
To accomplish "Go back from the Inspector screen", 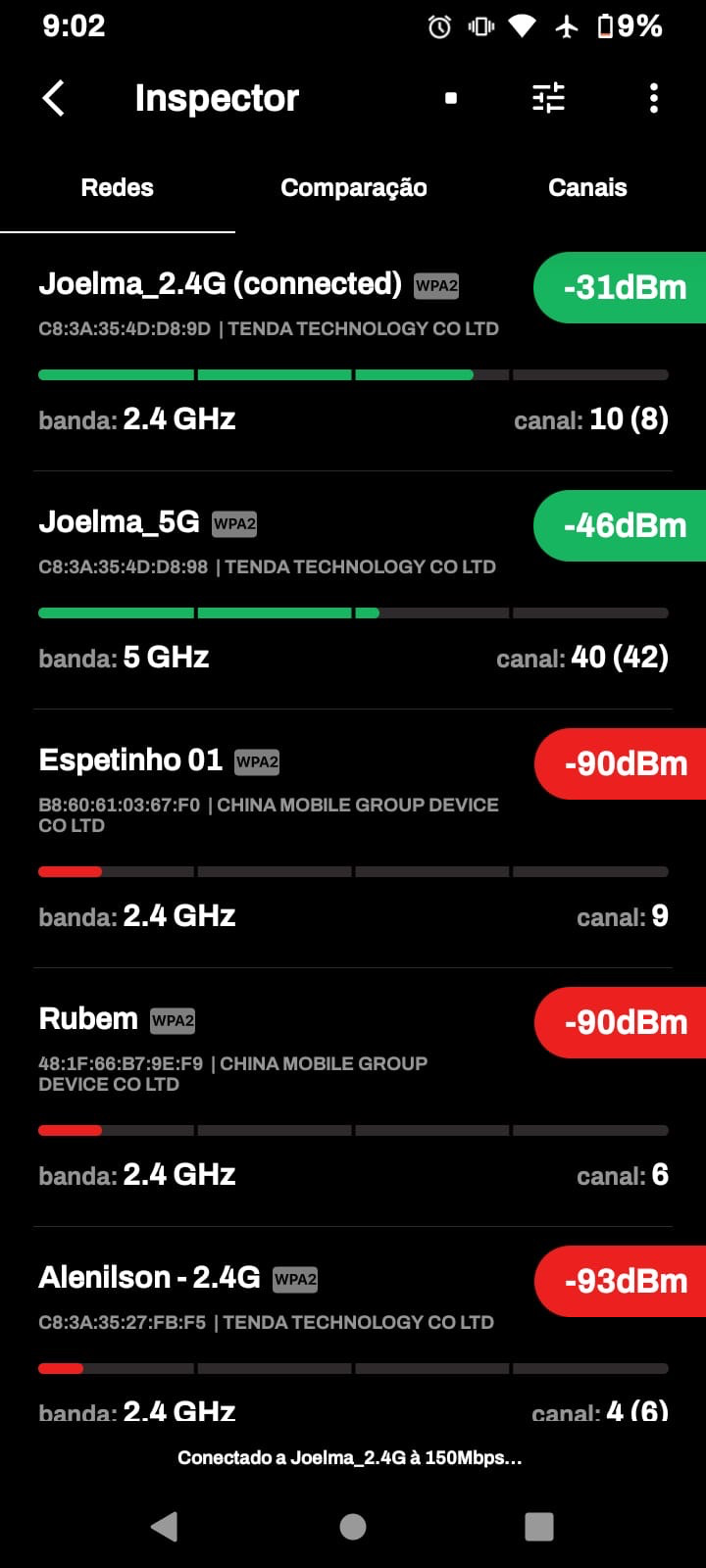I will pyautogui.click(x=55, y=98).
